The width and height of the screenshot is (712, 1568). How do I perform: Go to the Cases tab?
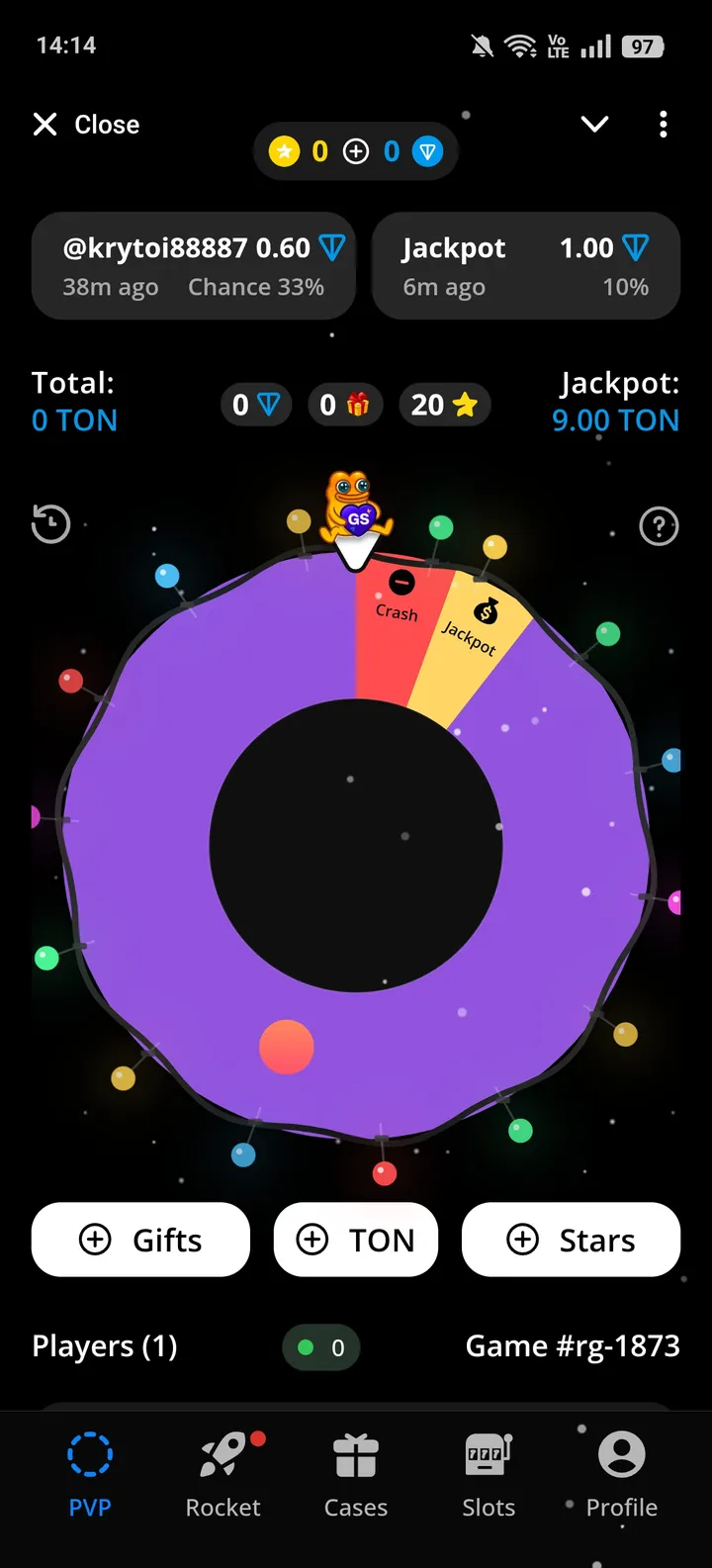pos(356,1474)
